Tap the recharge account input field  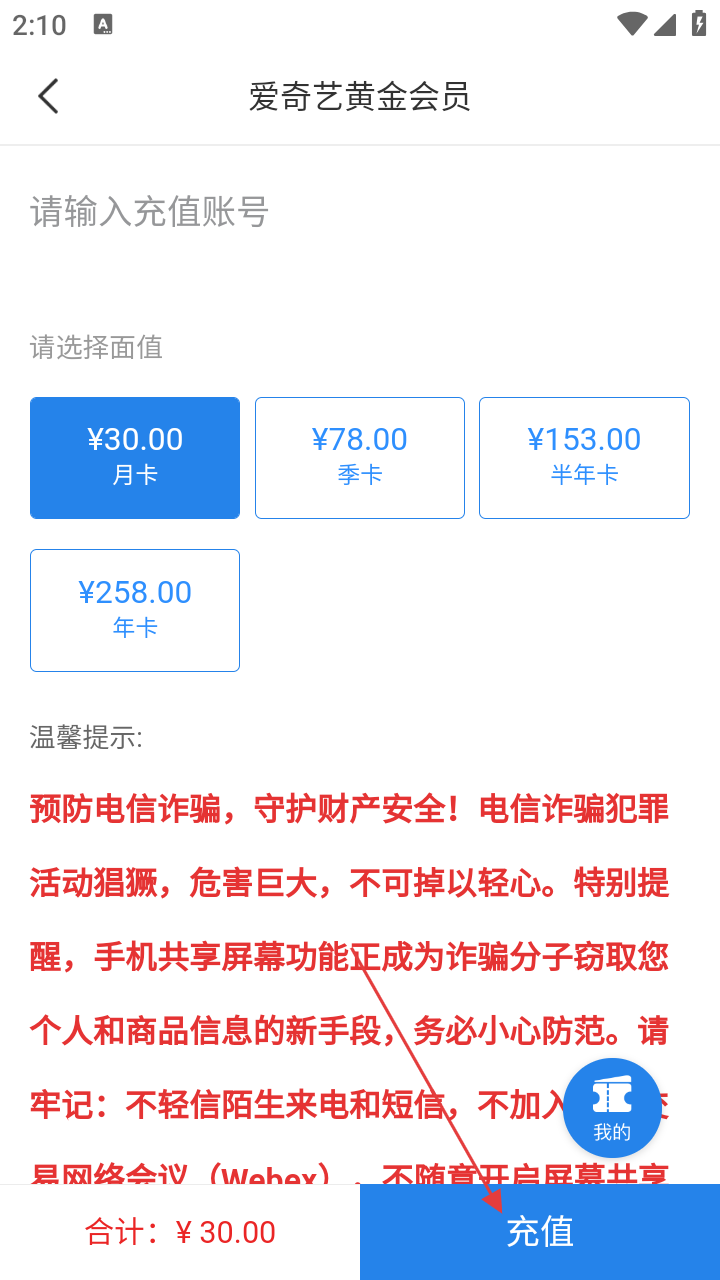click(x=360, y=212)
